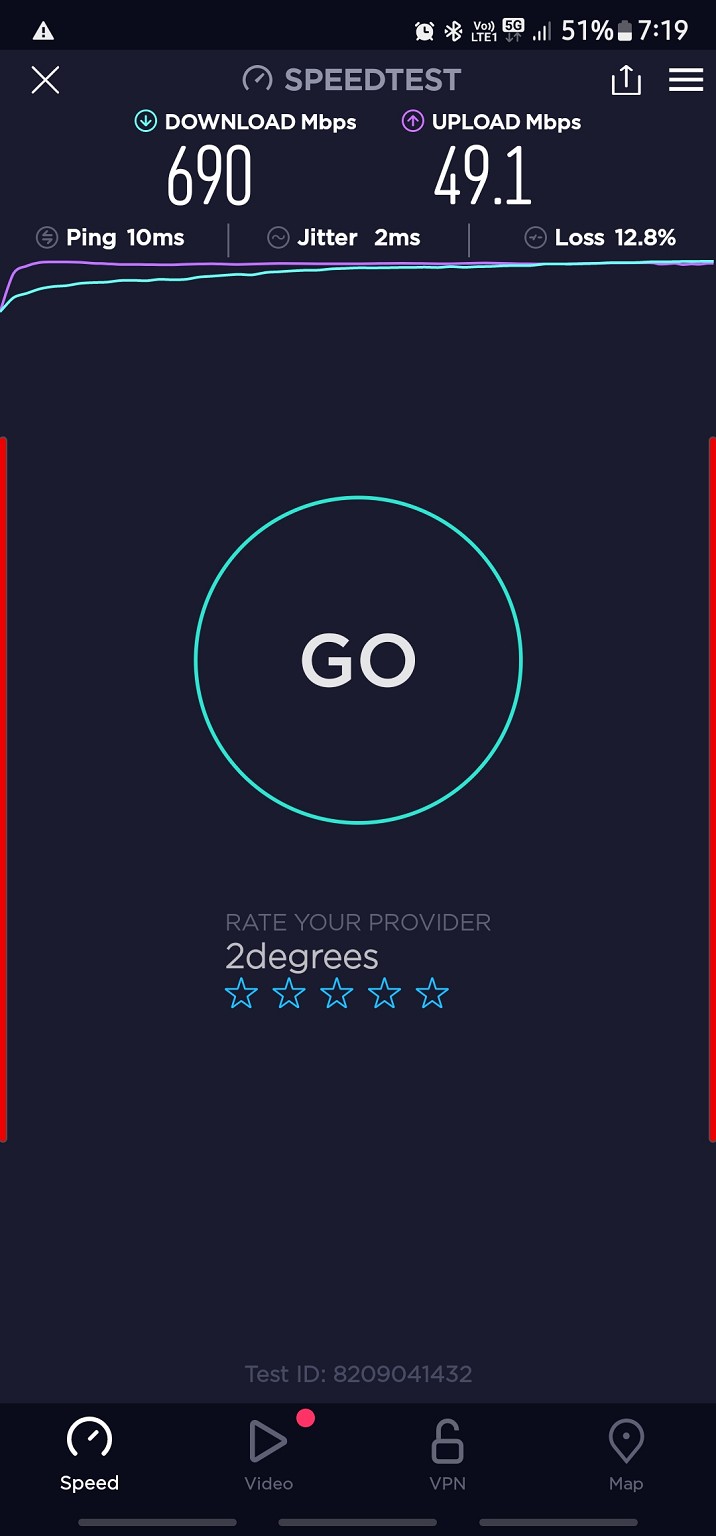
Task: Switch to the Speed tab
Action: click(89, 1455)
